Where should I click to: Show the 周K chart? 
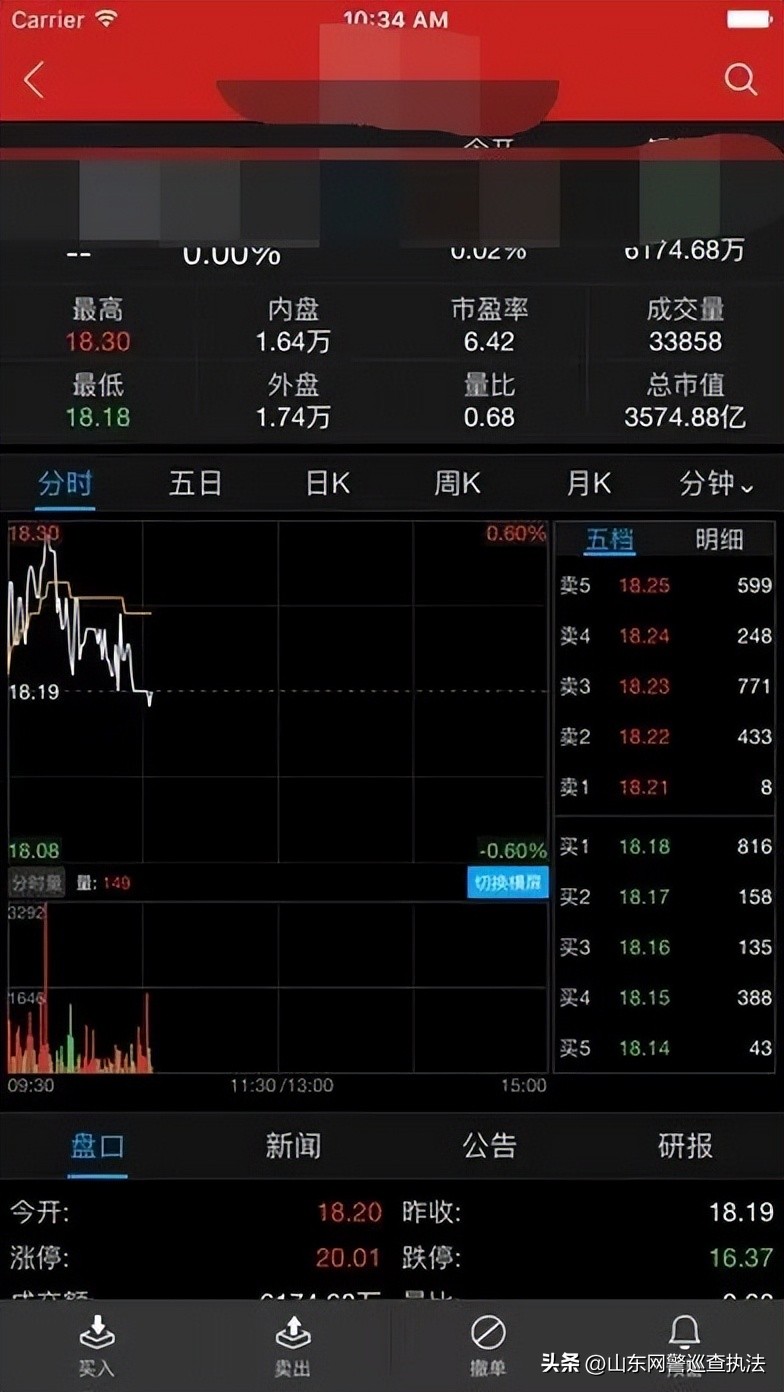tap(457, 485)
